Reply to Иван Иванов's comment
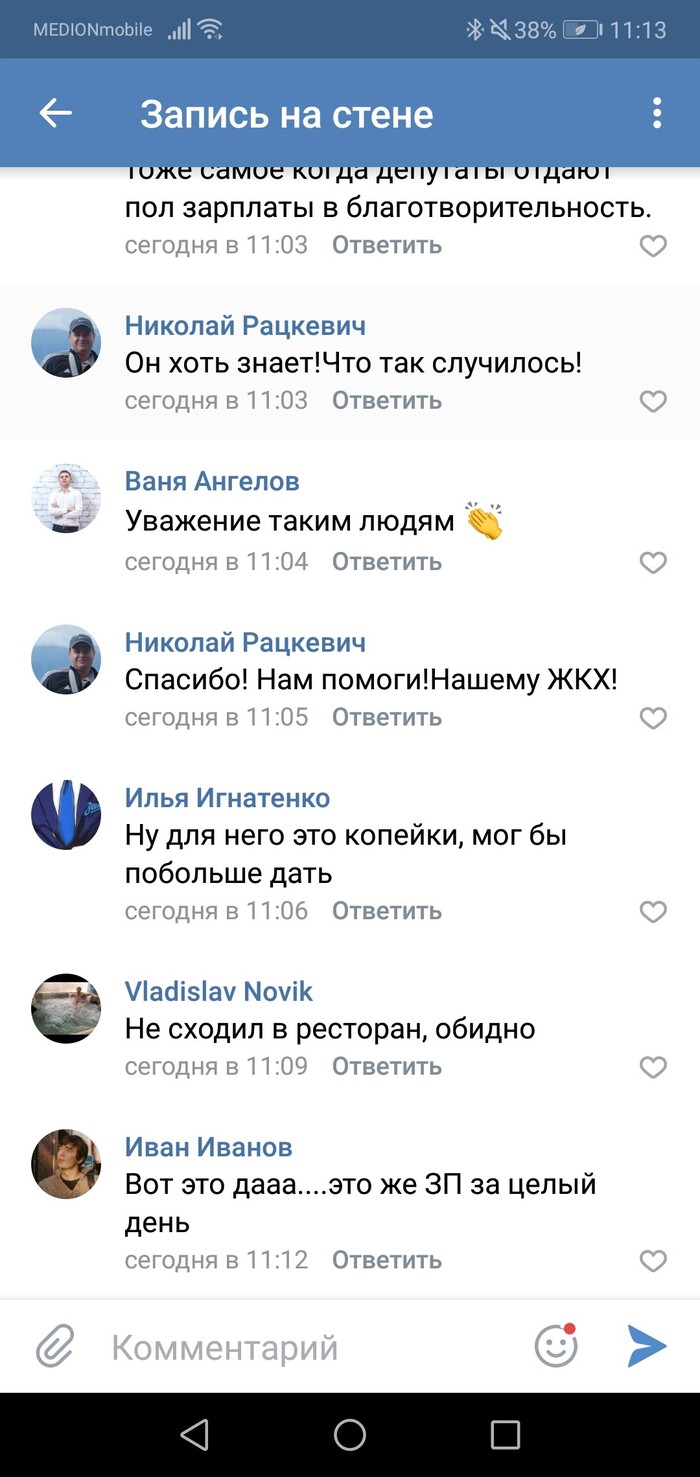700x1477 pixels. click(x=387, y=1260)
